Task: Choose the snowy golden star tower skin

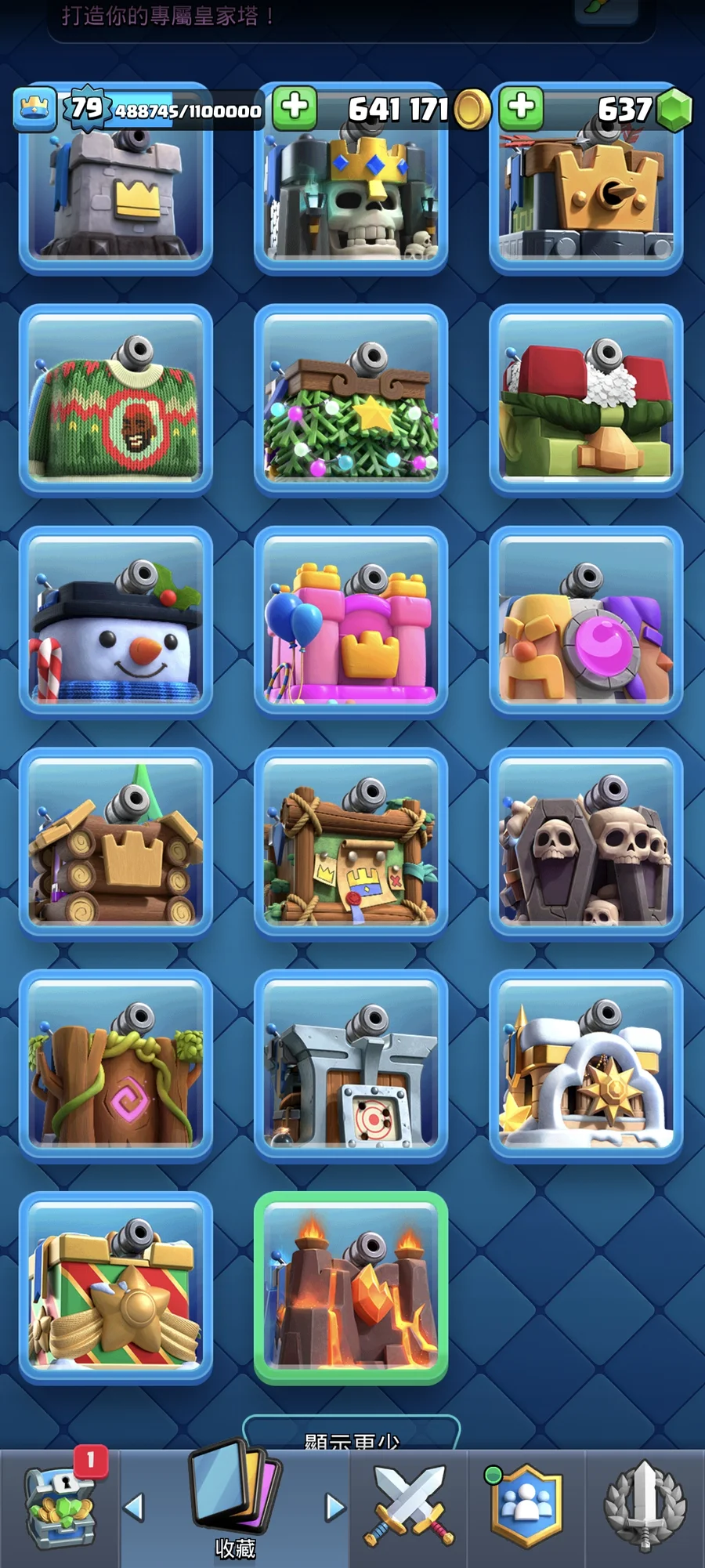Action: (x=586, y=1065)
